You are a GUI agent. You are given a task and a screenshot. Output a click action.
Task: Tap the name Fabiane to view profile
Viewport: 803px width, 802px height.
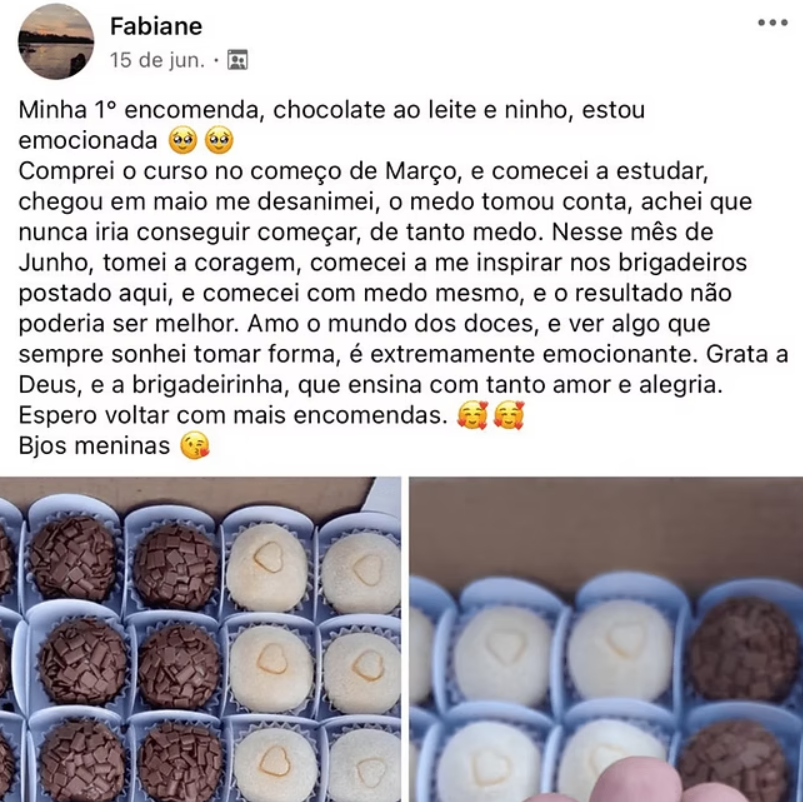[155, 26]
